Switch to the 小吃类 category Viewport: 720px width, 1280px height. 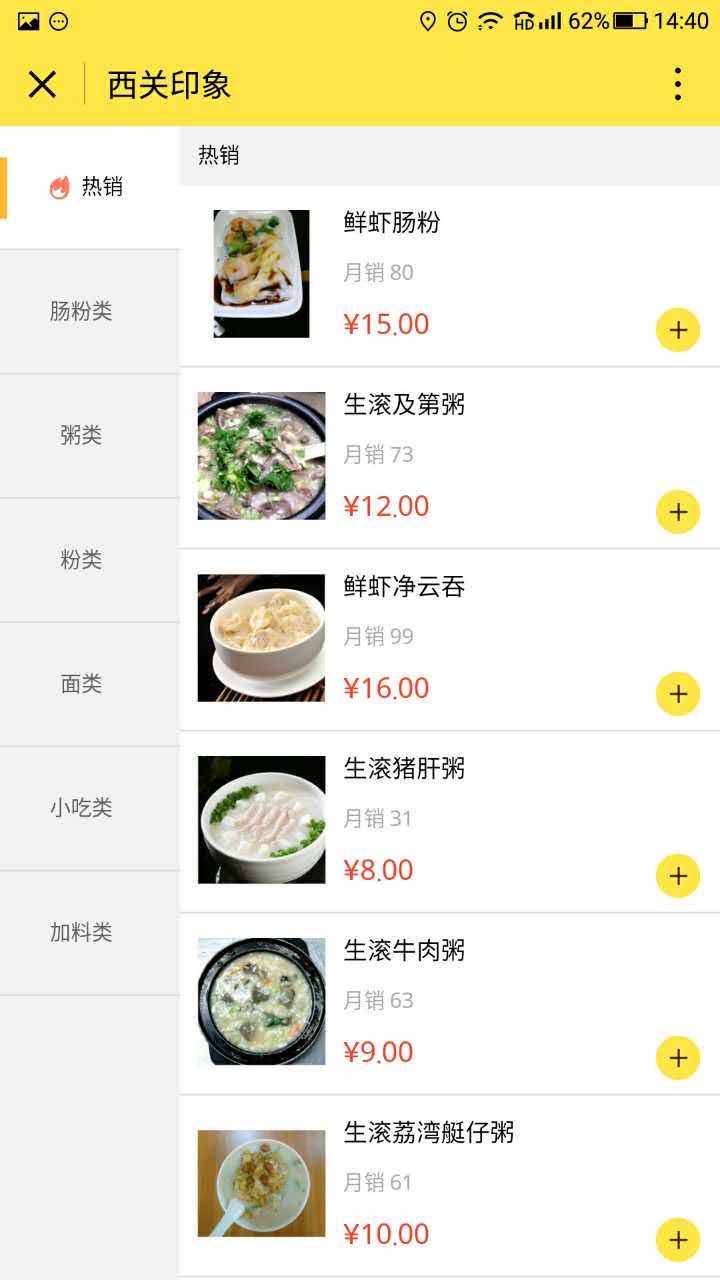tap(90, 808)
